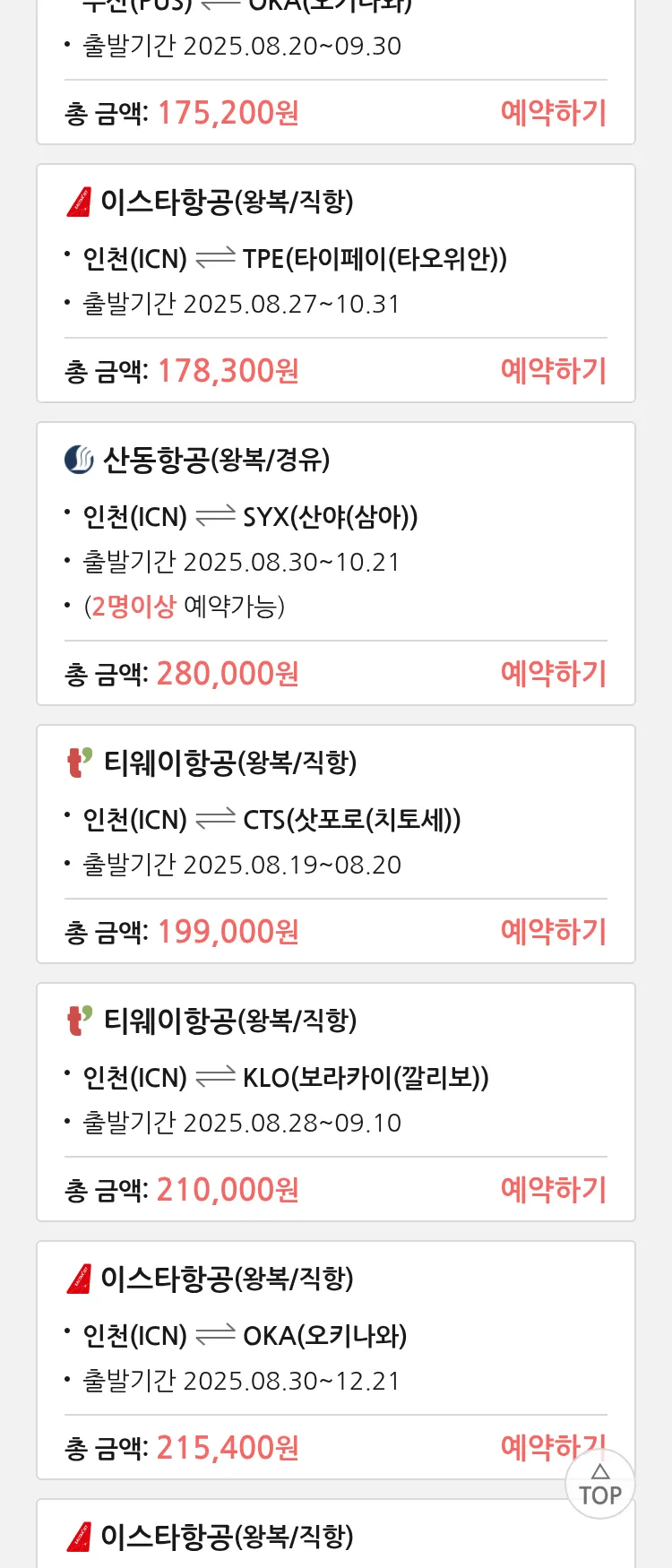
Task: Tap 예약하기 for the 175,200원 fare
Action: coord(553,113)
